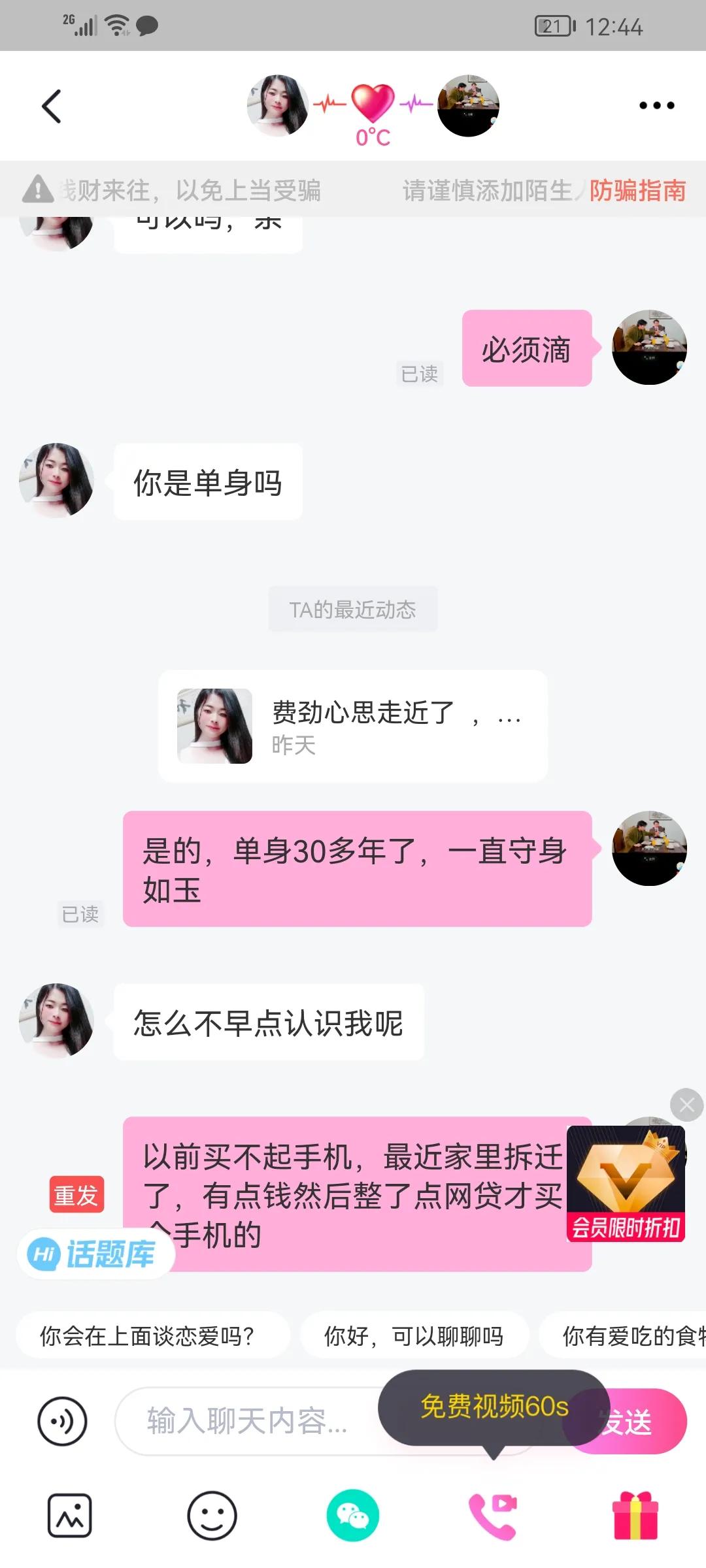The image size is (706, 1568).
Task: Open the emoji picker
Action: coord(212,1516)
